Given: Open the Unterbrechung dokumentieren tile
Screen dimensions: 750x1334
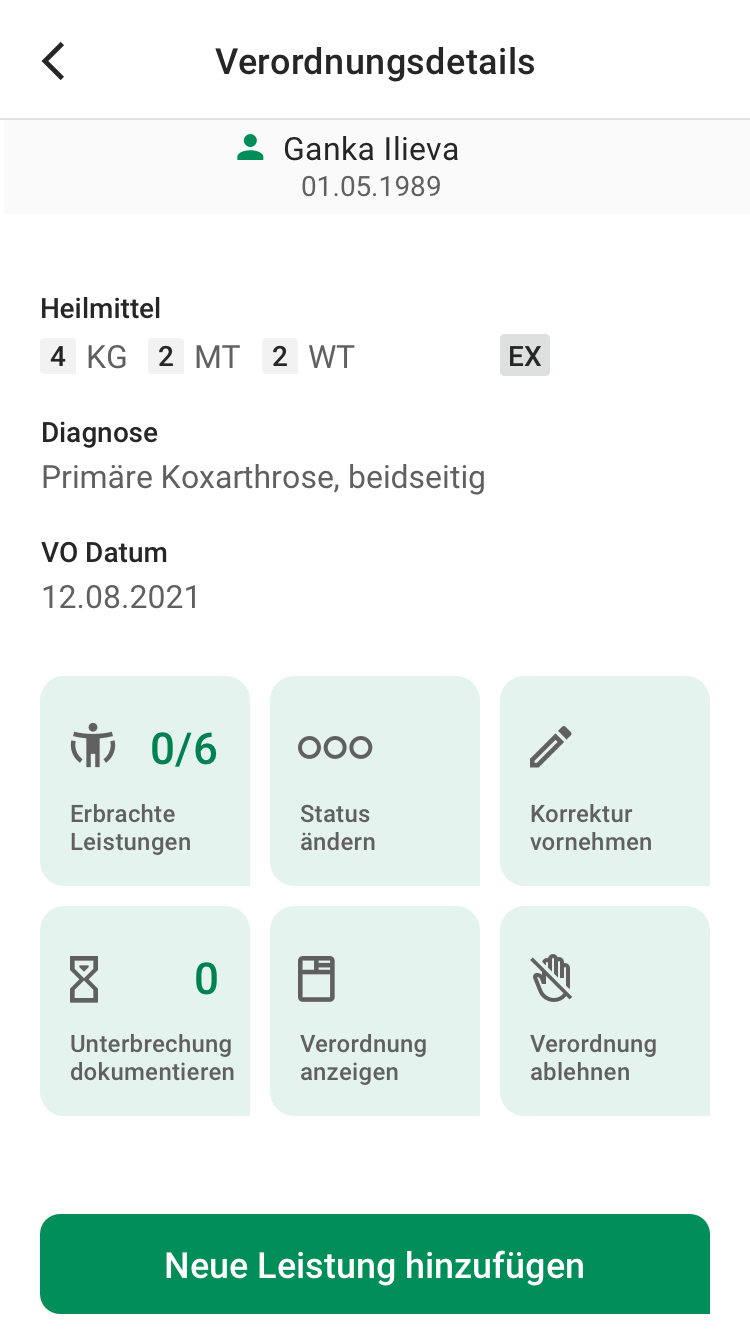Looking at the screenshot, I should [144, 1010].
